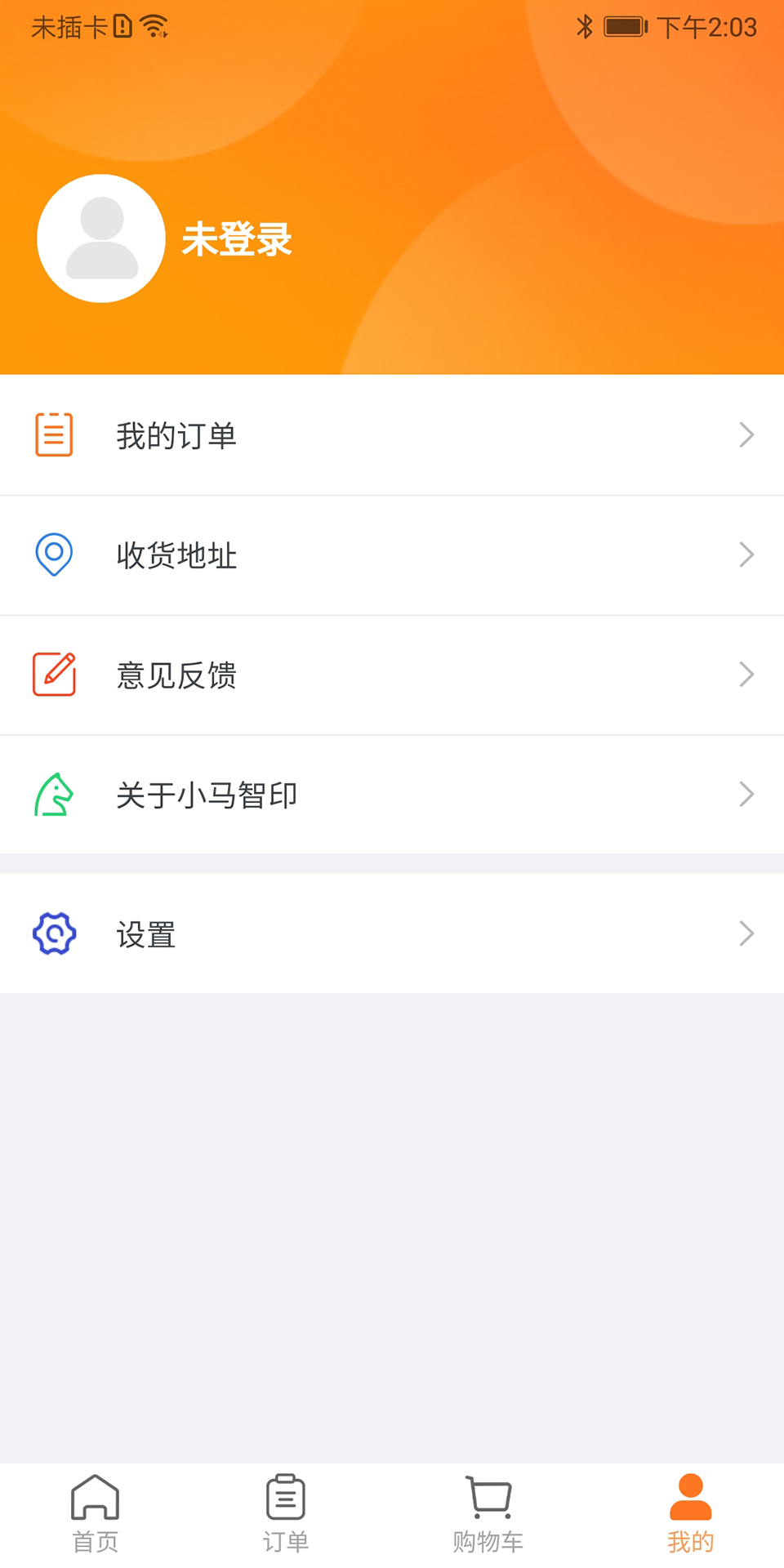Open the 设置 gear icon
This screenshot has width=784, height=1568.
54,933
